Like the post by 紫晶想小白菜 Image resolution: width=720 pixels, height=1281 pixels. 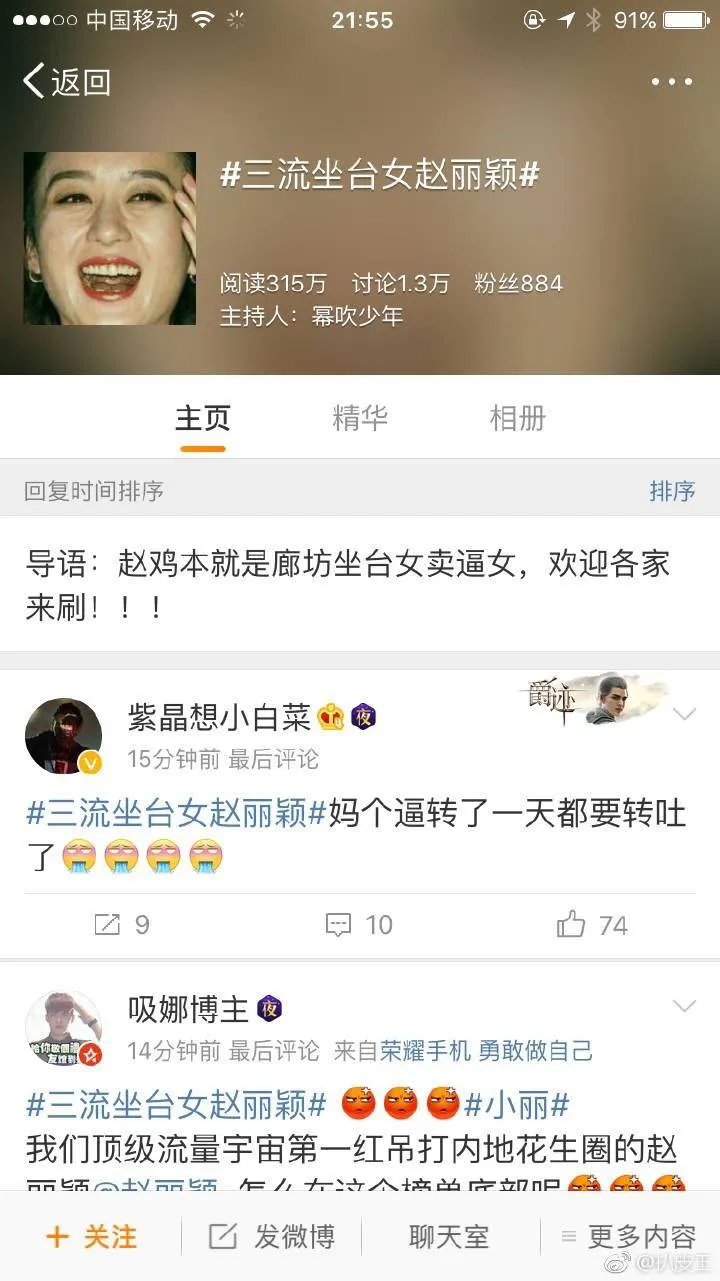(592, 925)
